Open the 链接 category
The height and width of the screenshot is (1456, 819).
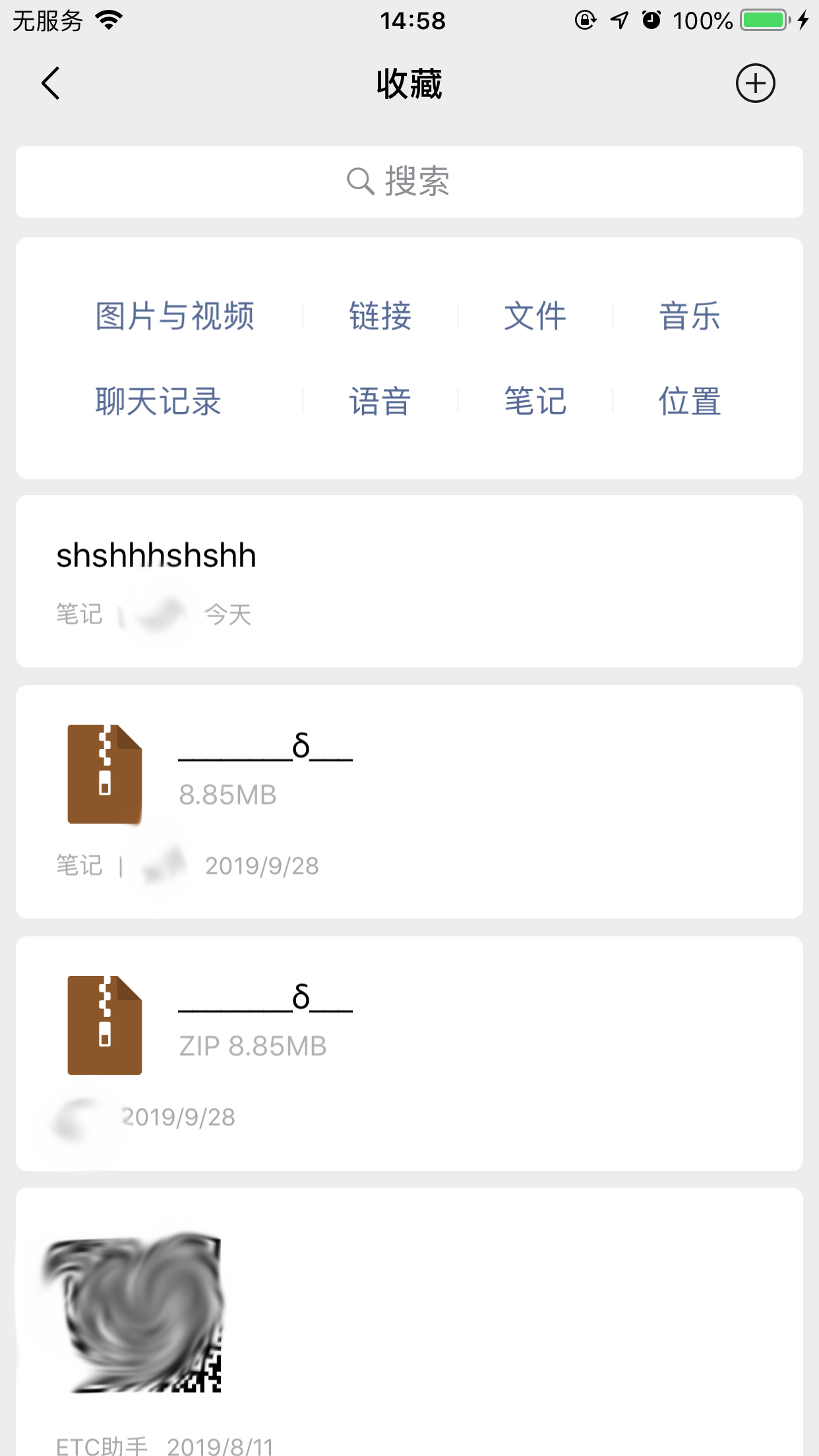380,317
